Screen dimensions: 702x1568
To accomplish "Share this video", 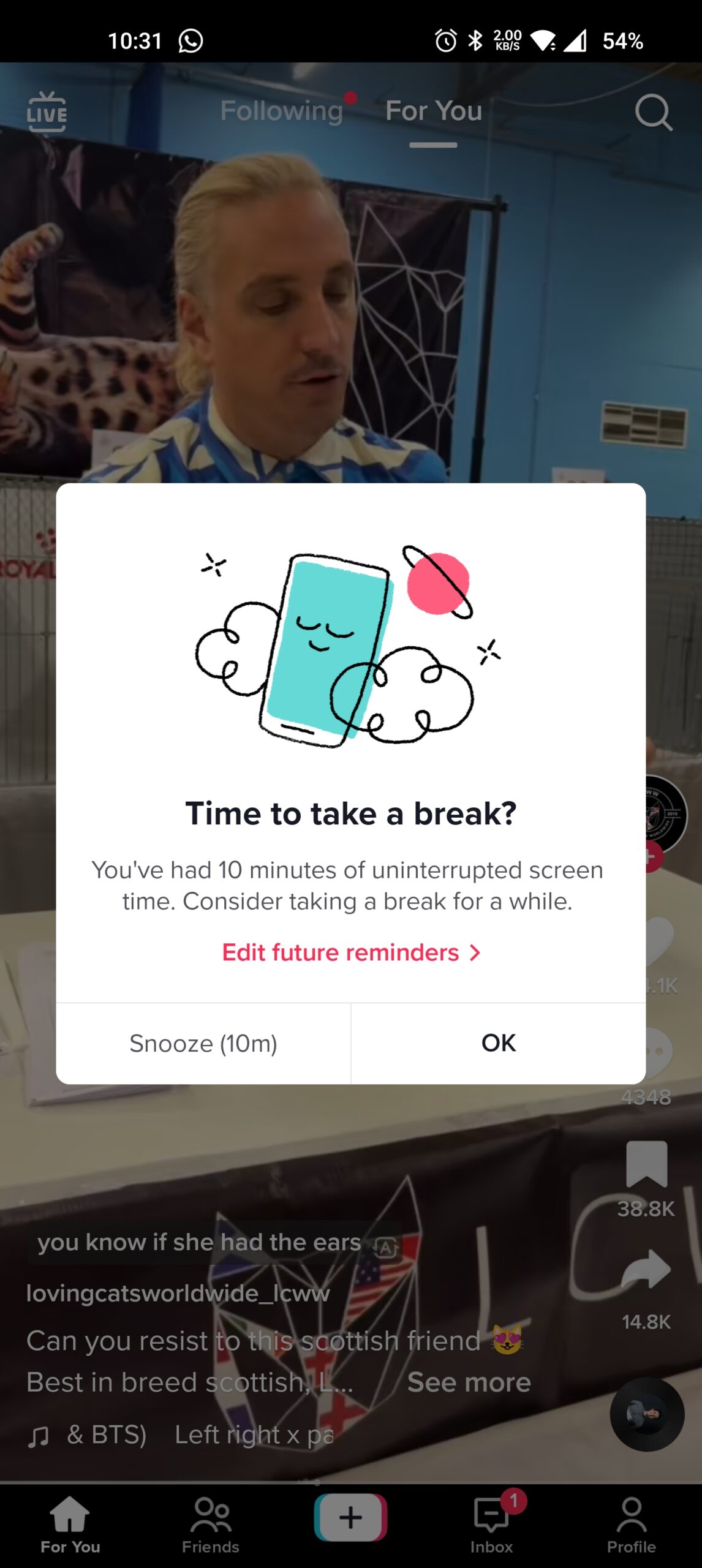I will pos(646,1269).
